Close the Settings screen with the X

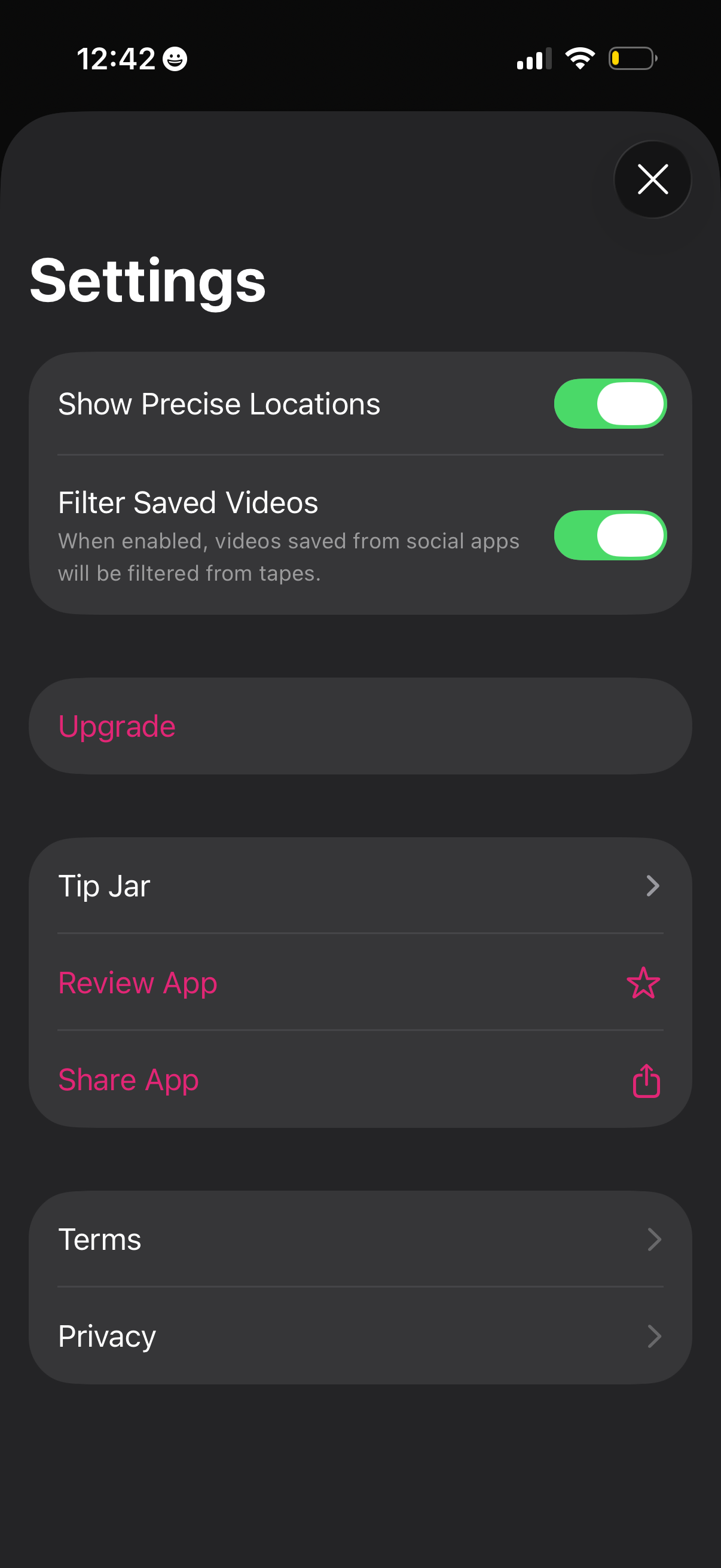point(652,179)
